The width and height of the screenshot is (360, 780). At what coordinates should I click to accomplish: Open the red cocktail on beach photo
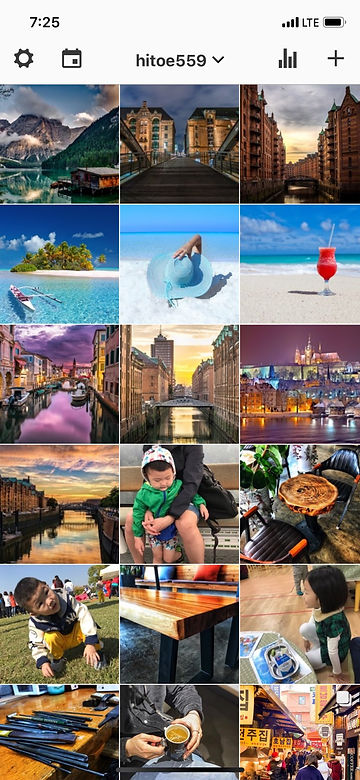(300, 264)
